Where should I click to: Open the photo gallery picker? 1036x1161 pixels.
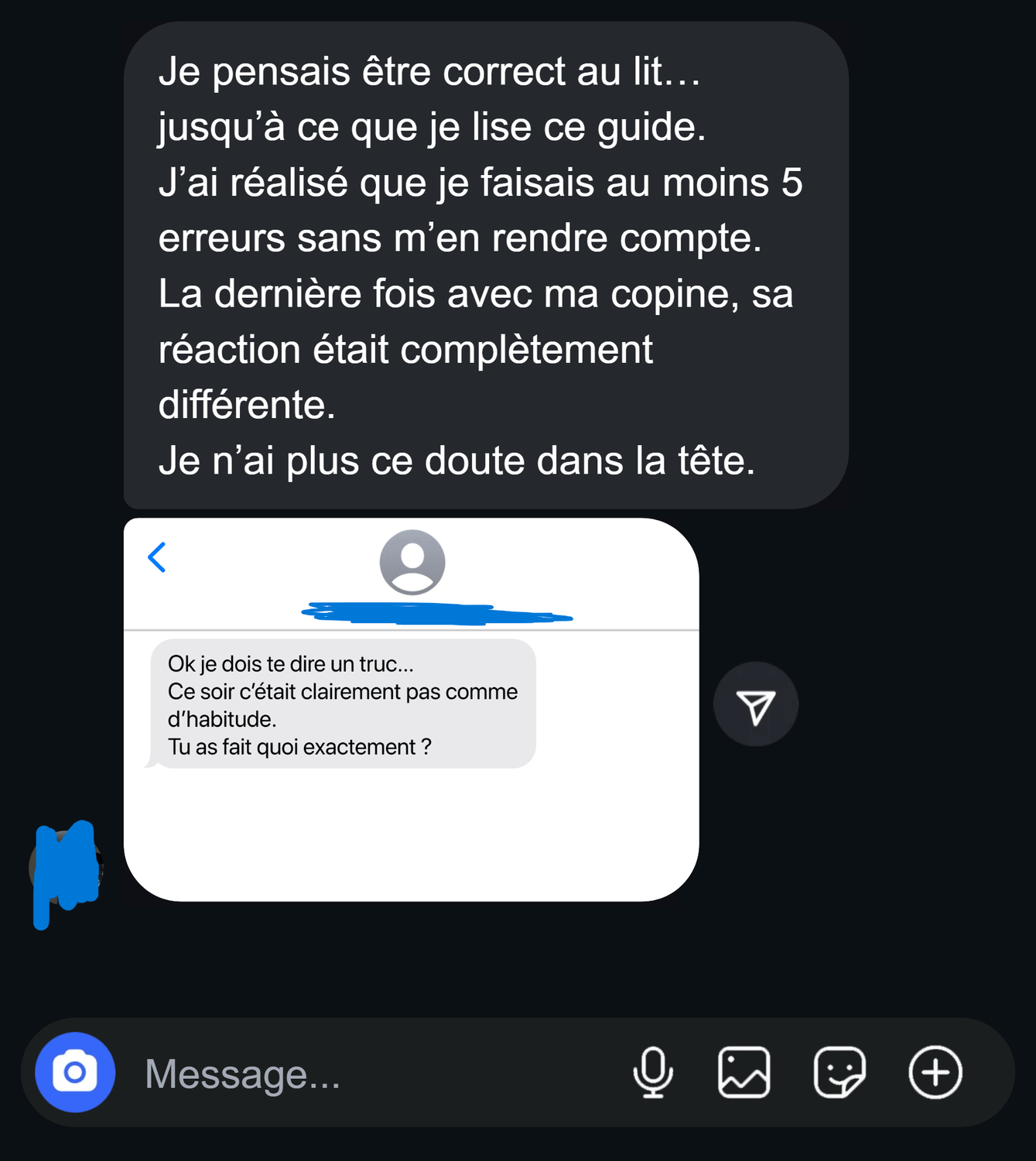coord(744,1073)
